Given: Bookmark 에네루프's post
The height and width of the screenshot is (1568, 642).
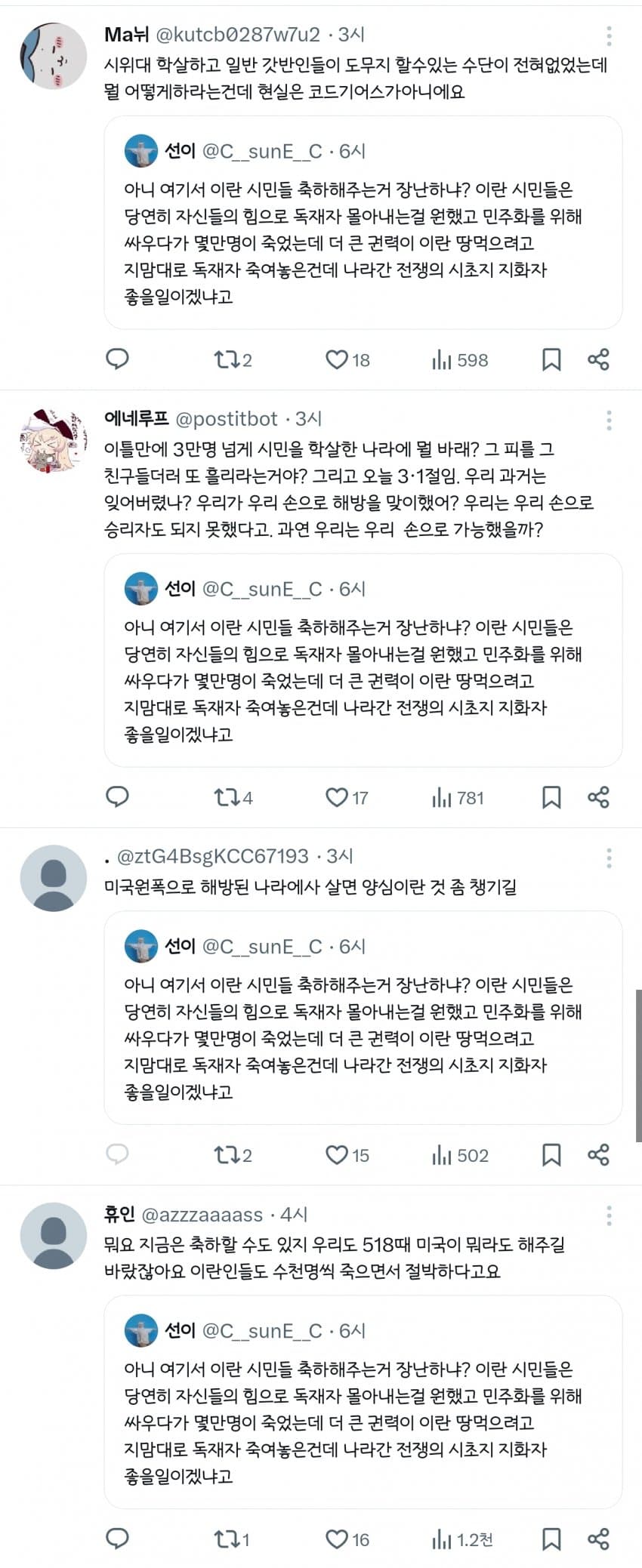Looking at the screenshot, I should (551, 797).
